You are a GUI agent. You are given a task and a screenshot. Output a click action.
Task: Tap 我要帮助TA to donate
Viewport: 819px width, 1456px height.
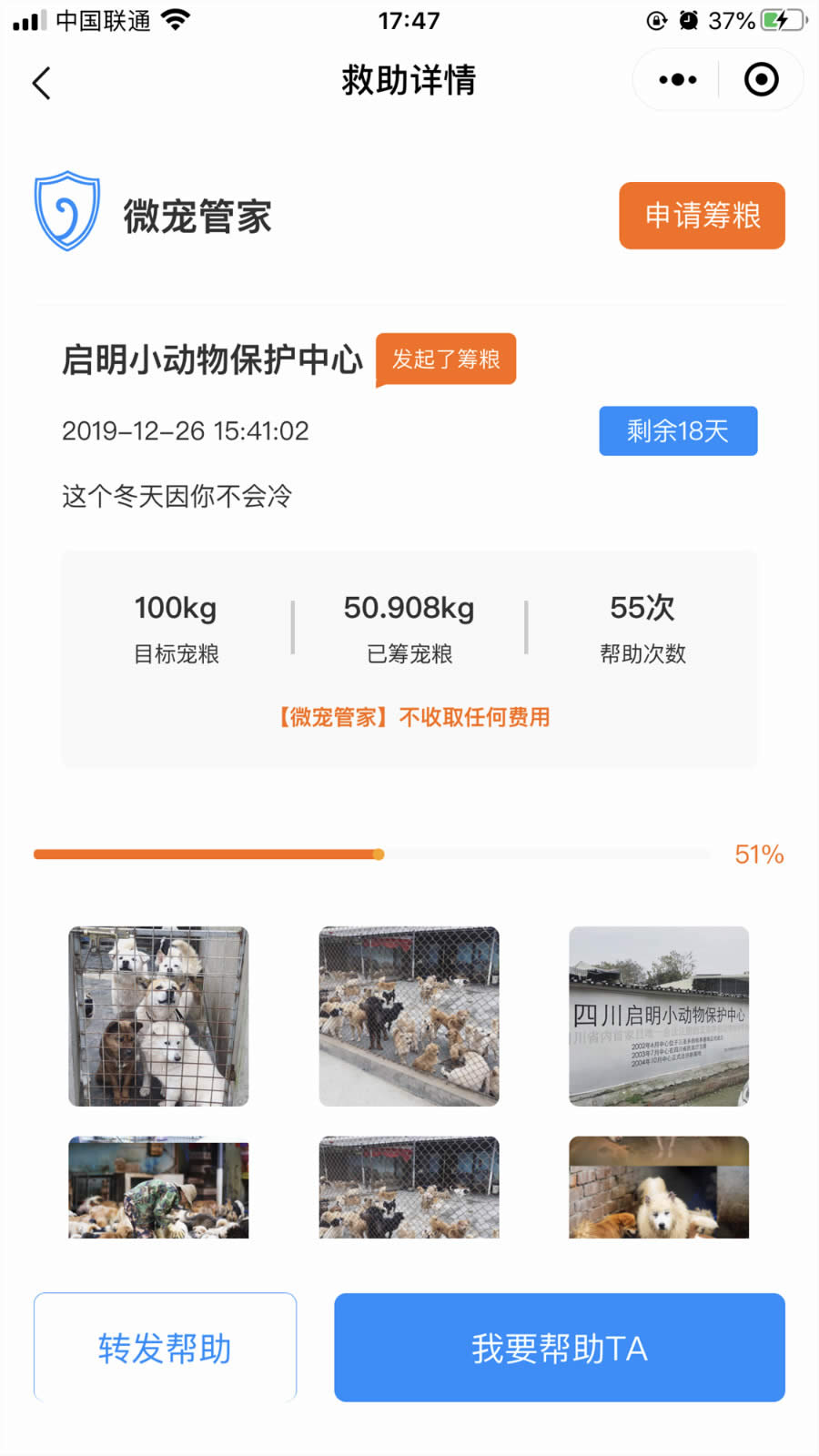tap(559, 1348)
